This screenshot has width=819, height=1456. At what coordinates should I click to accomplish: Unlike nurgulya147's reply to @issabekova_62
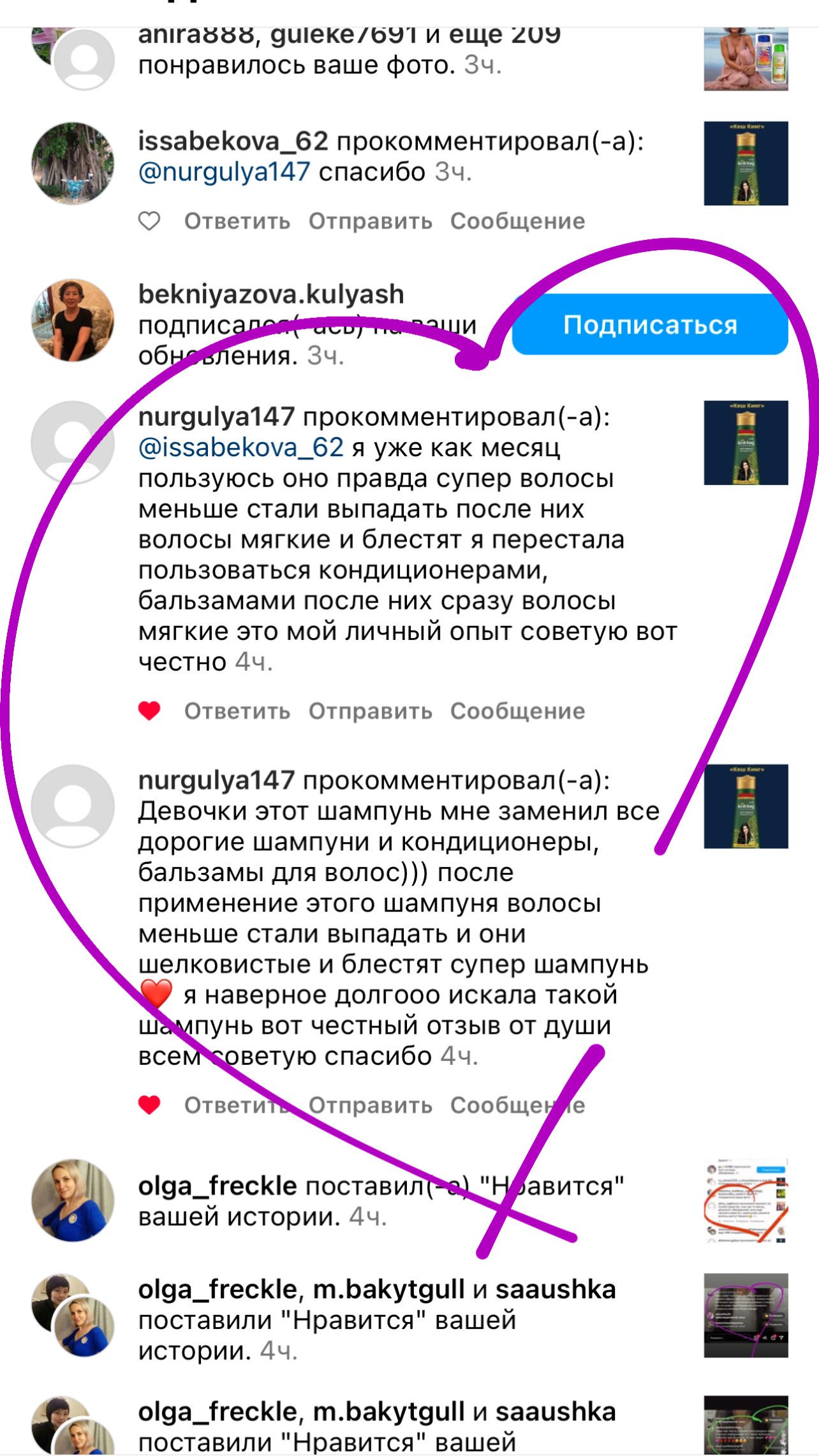tap(149, 711)
